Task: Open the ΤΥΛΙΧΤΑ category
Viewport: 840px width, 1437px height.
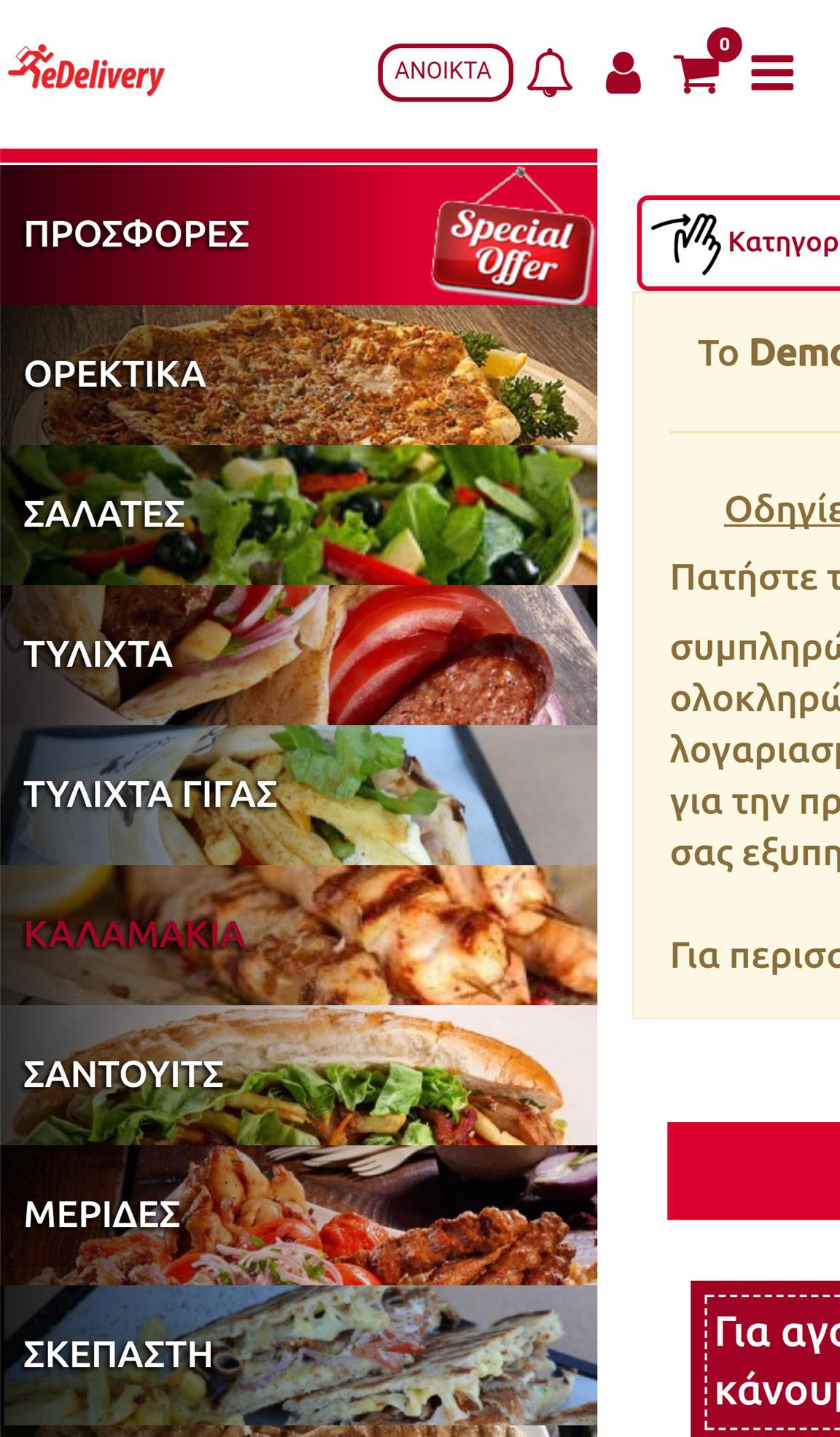Action: 298,655
